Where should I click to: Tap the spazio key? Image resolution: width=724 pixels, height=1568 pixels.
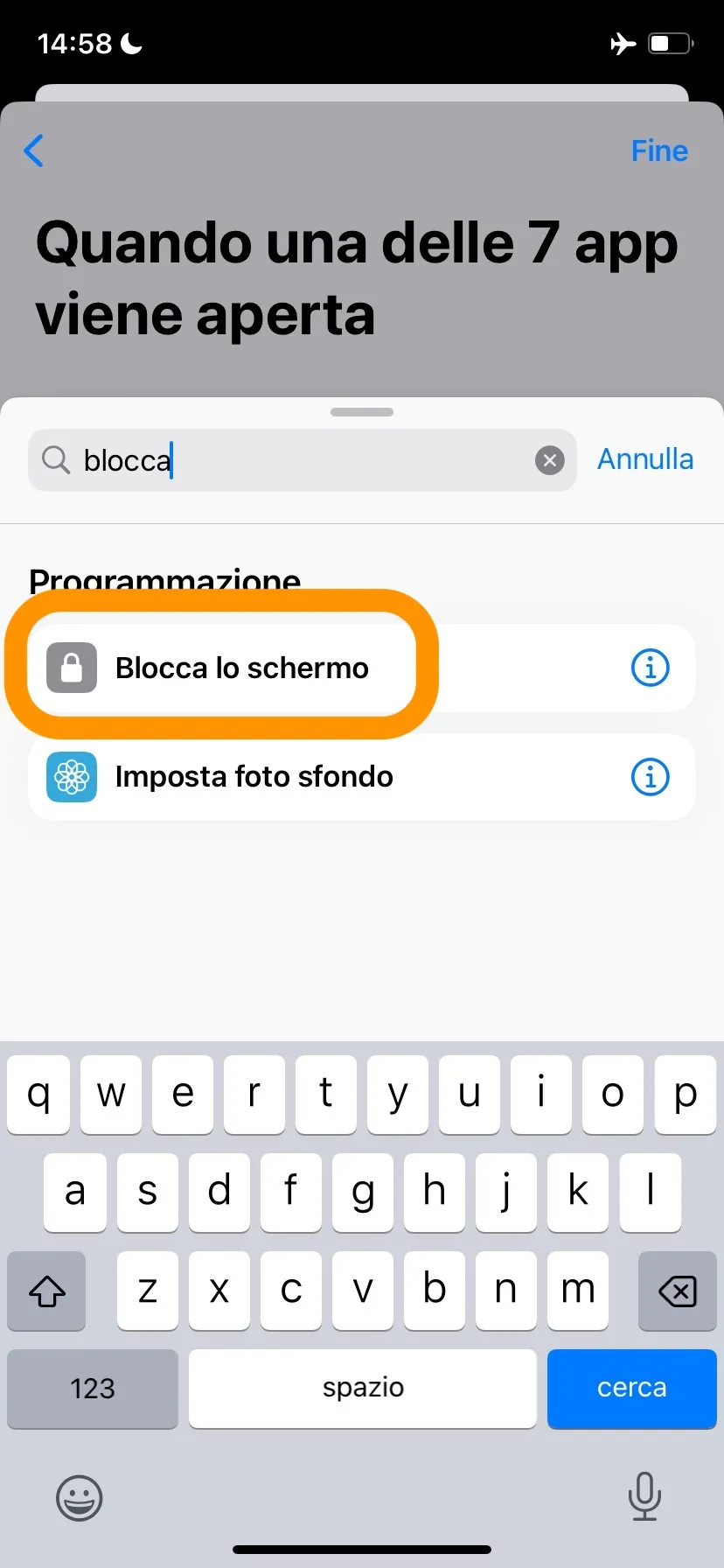pyautogui.click(x=362, y=1388)
